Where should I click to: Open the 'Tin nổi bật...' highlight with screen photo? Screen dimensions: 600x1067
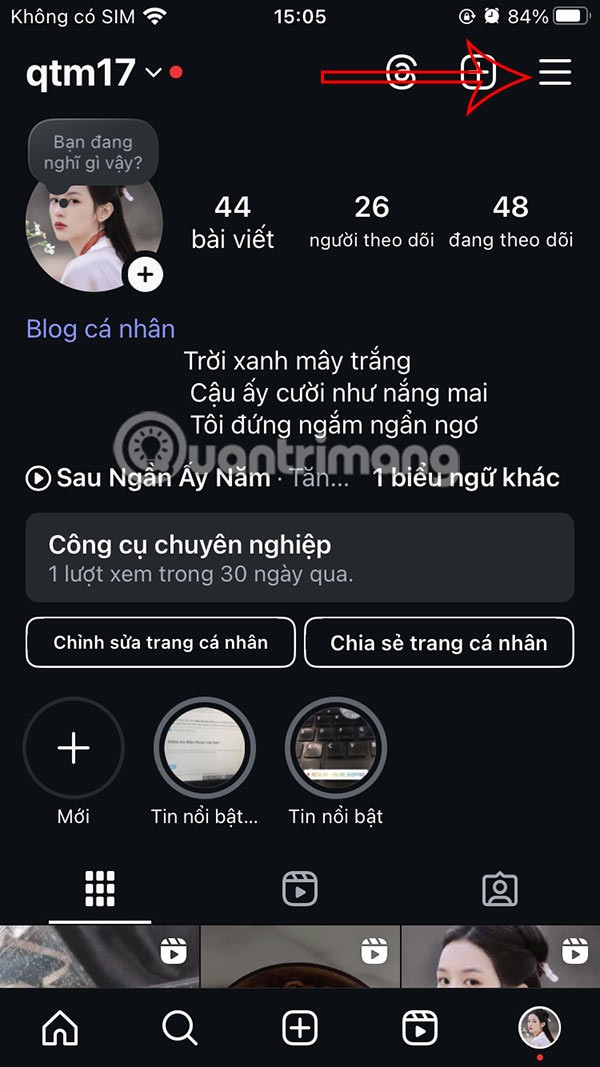(204, 749)
